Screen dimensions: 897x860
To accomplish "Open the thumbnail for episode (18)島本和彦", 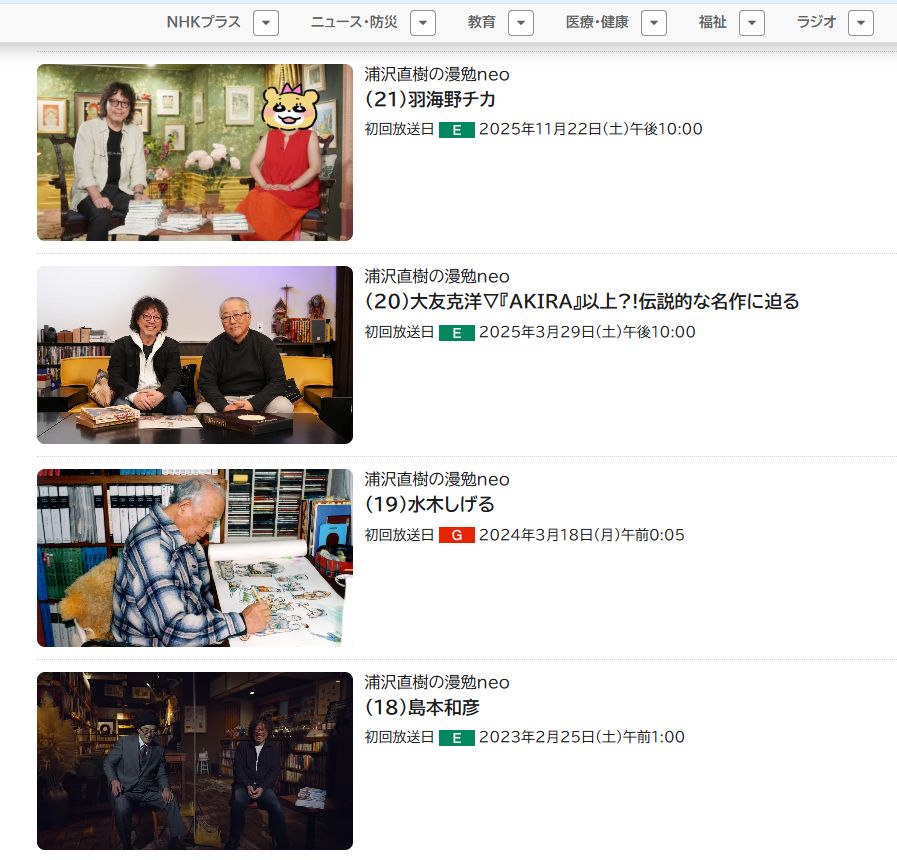I will coord(195,761).
